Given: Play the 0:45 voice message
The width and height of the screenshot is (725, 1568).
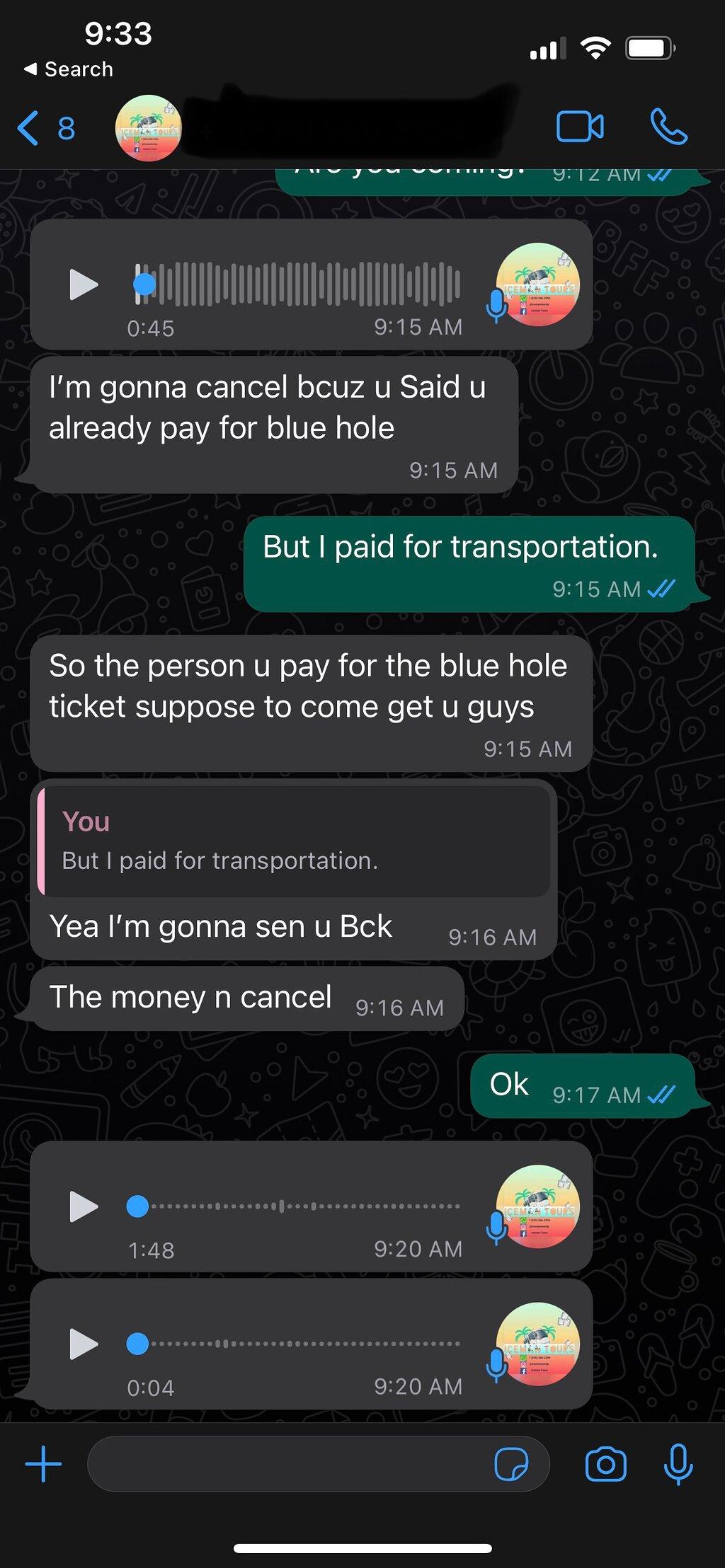Looking at the screenshot, I should [x=84, y=284].
